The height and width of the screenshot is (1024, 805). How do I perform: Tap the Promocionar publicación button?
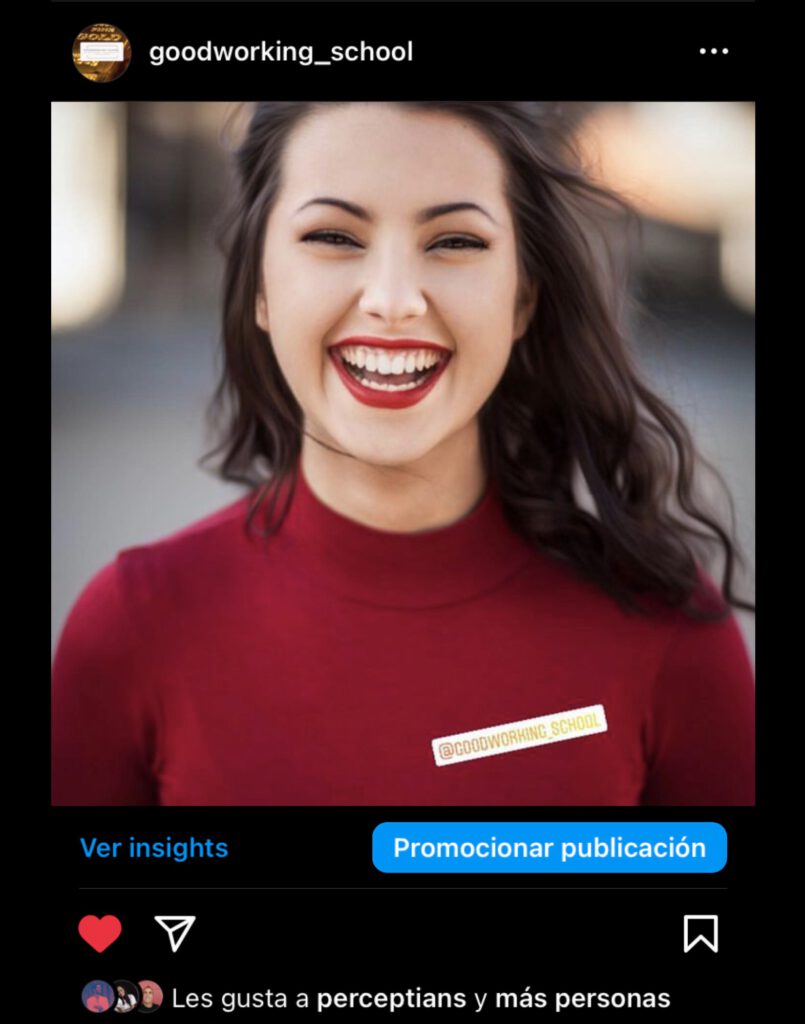[x=549, y=848]
